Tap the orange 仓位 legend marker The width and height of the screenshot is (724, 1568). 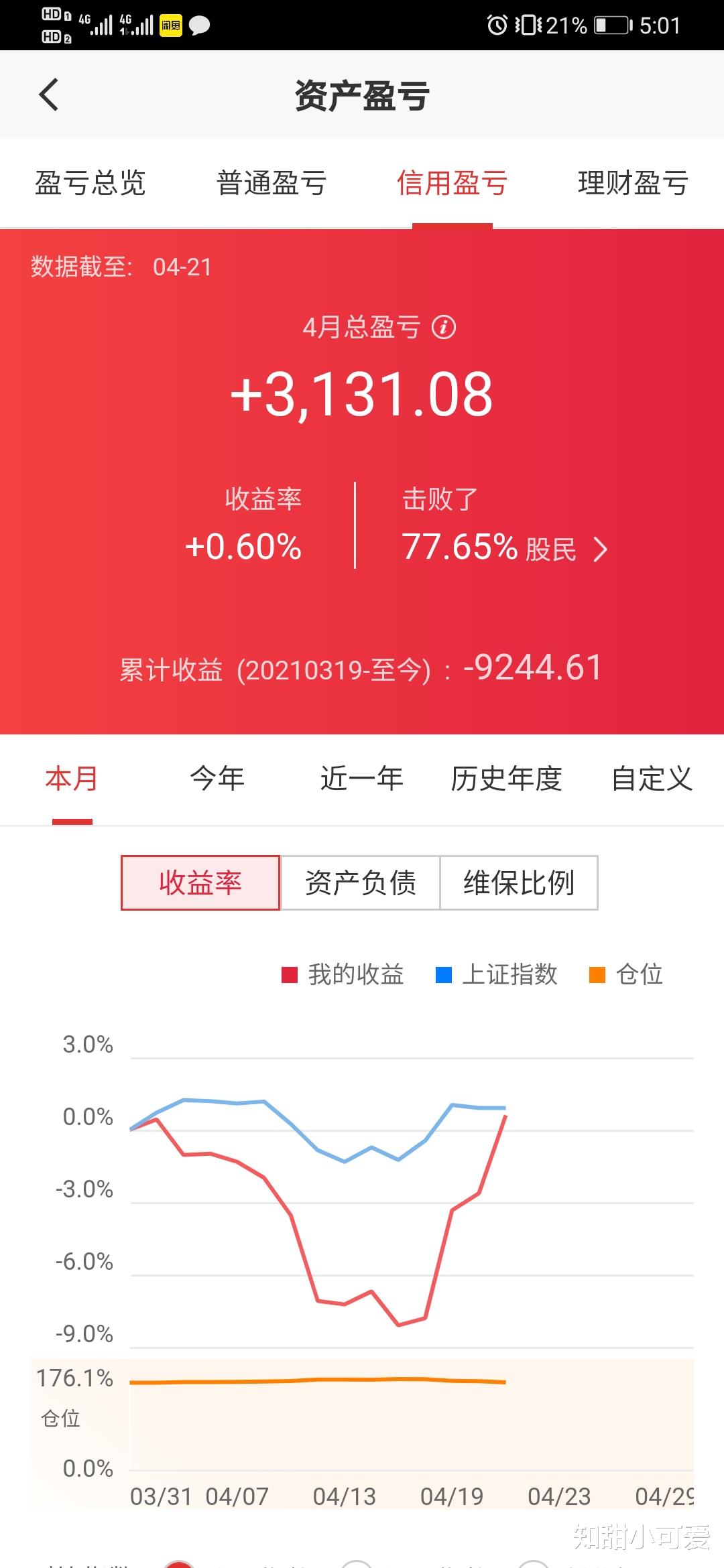pos(596,974)
